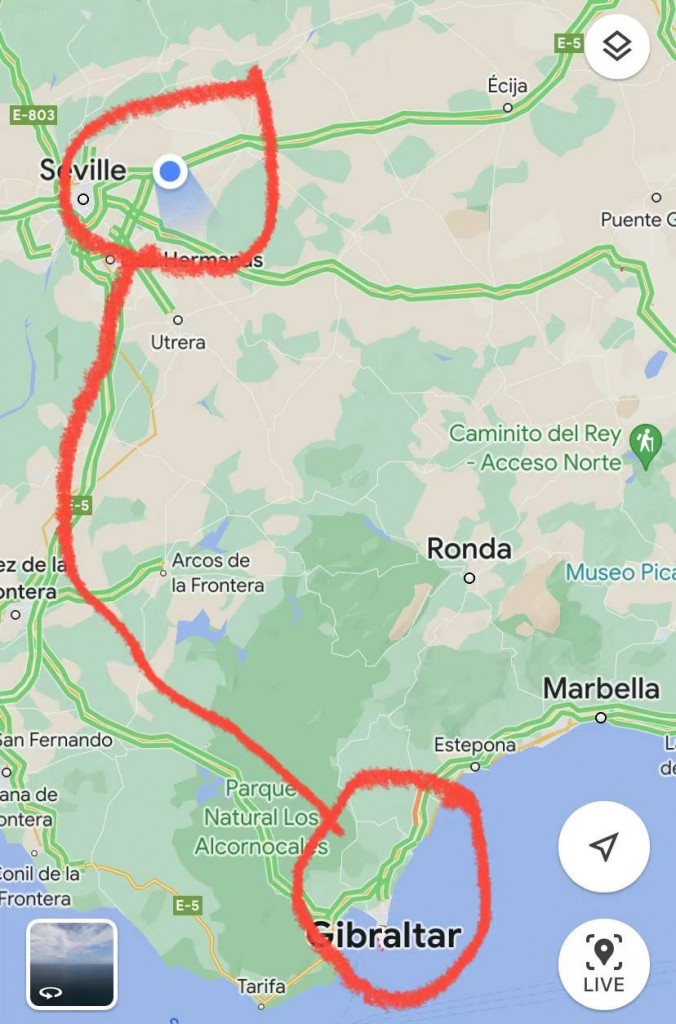Center the map on my location
The image size is (676, 1024).
click(x=603, y=847)
